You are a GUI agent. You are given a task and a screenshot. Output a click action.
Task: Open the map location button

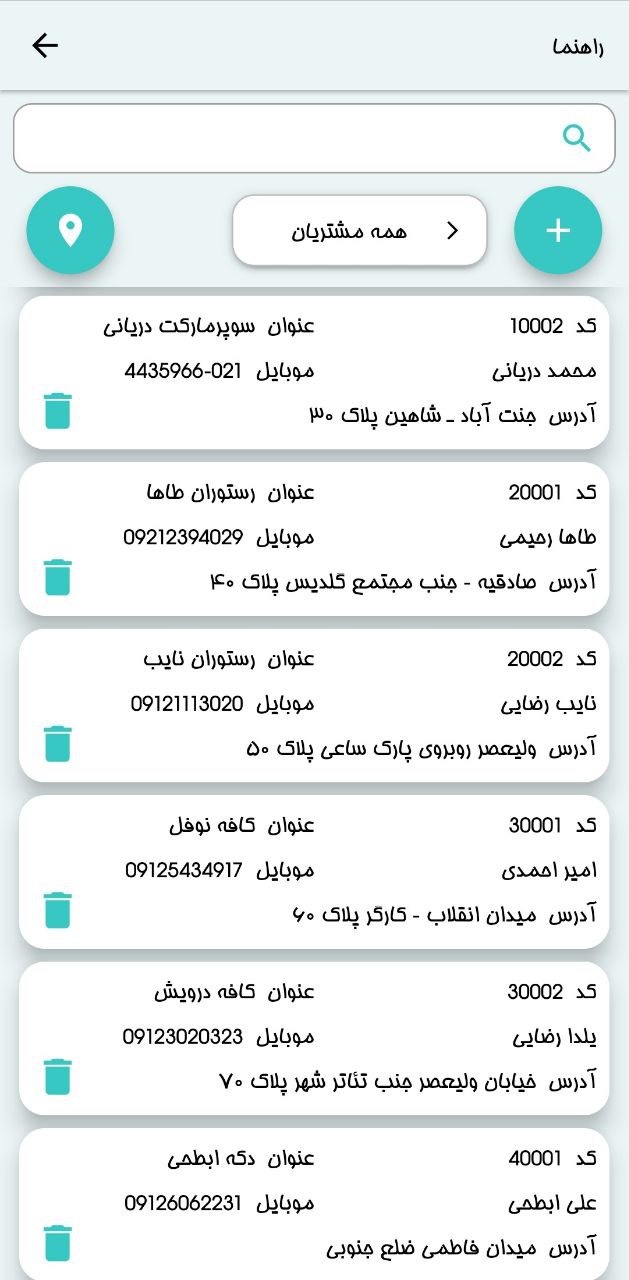click(70, 230)
